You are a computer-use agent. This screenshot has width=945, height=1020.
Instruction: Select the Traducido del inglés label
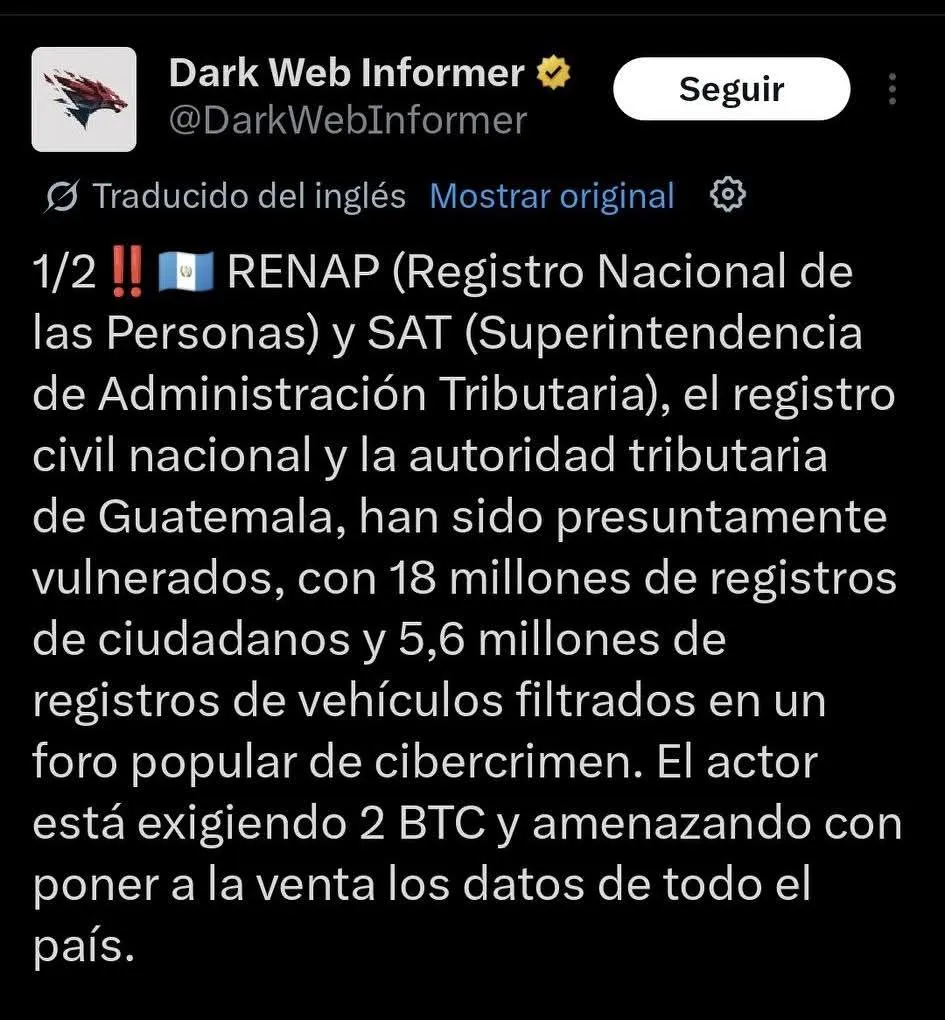[x=250, y=196]
